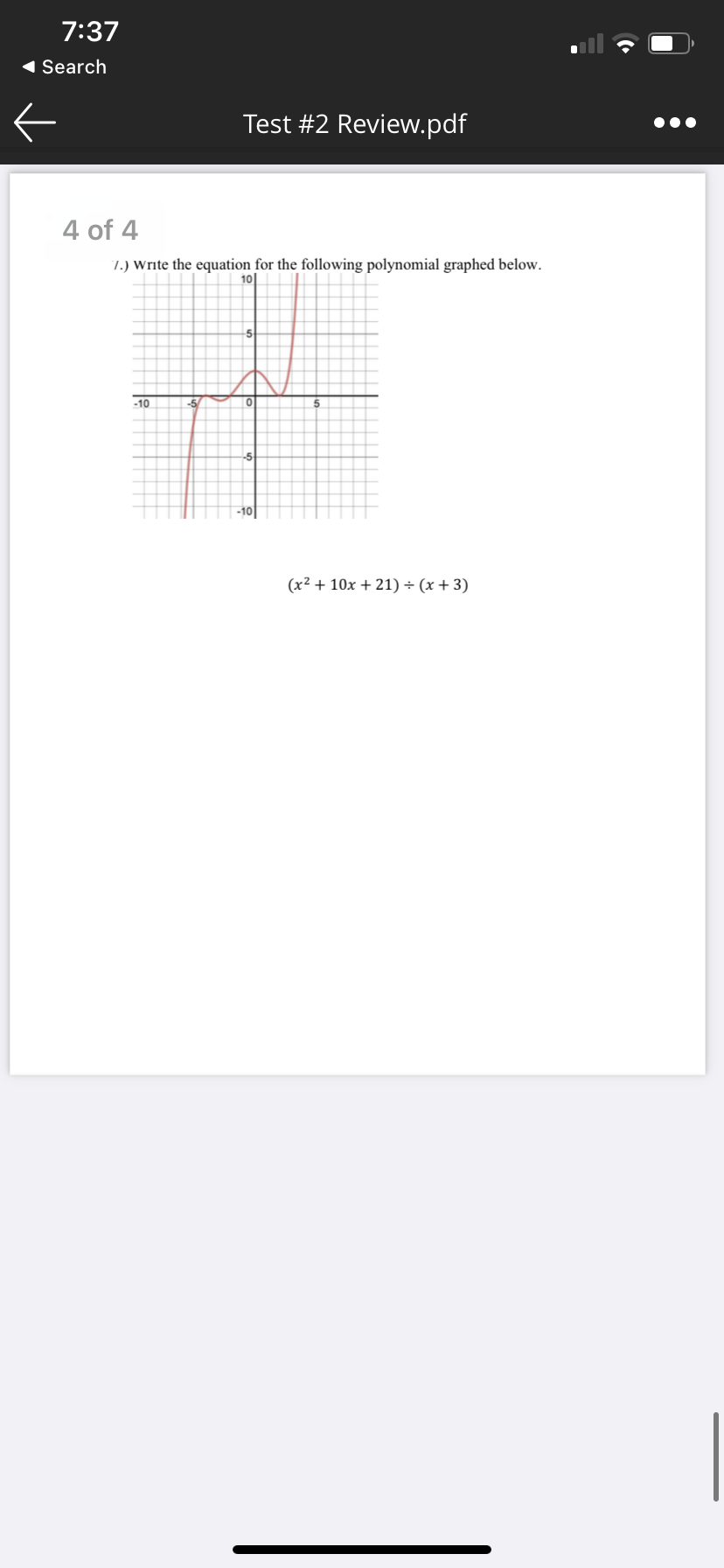Tap the triangle arrow beside Search

coord(26,66)
